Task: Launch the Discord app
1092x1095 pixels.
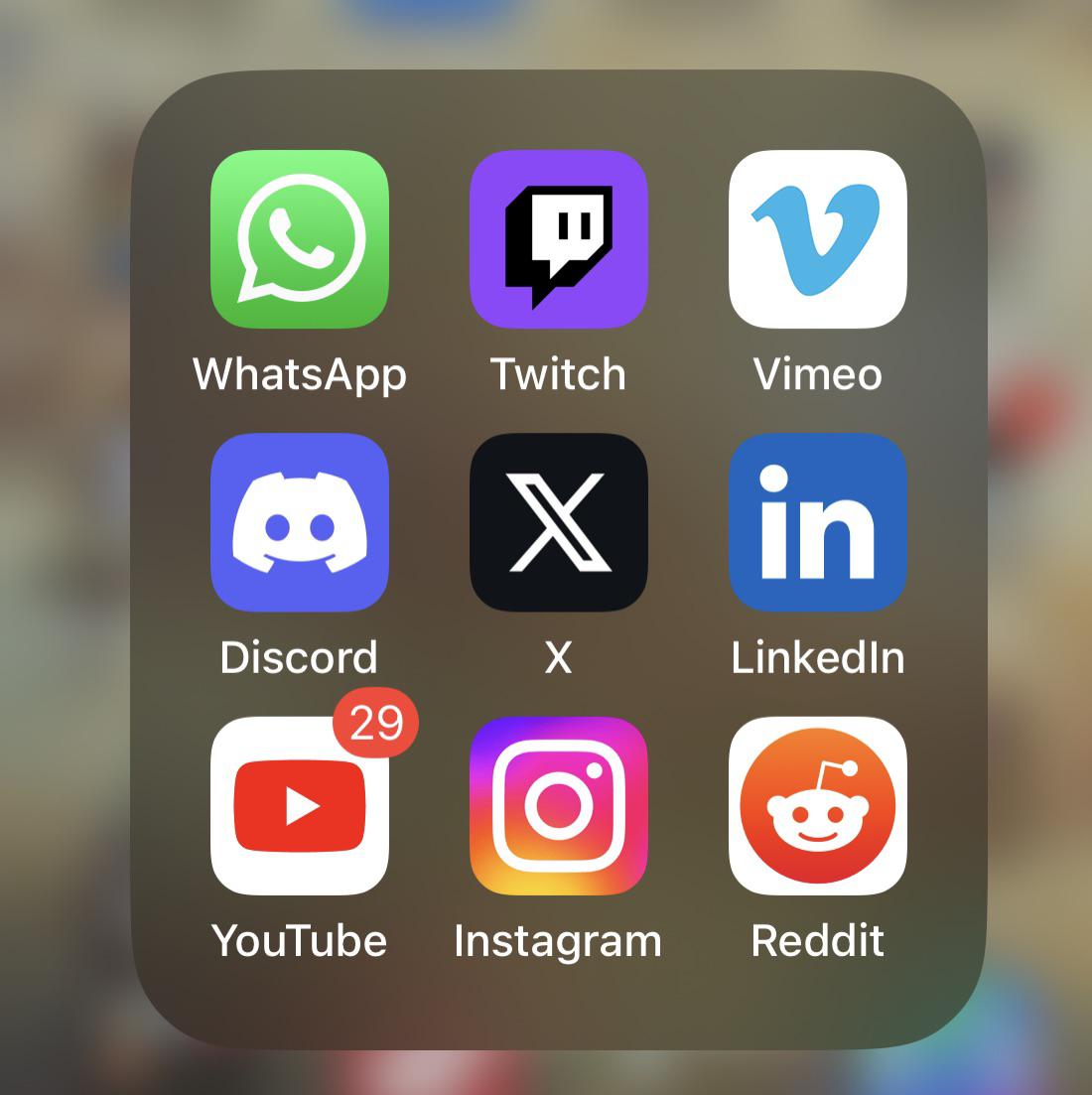Action: tap(300, 522)
